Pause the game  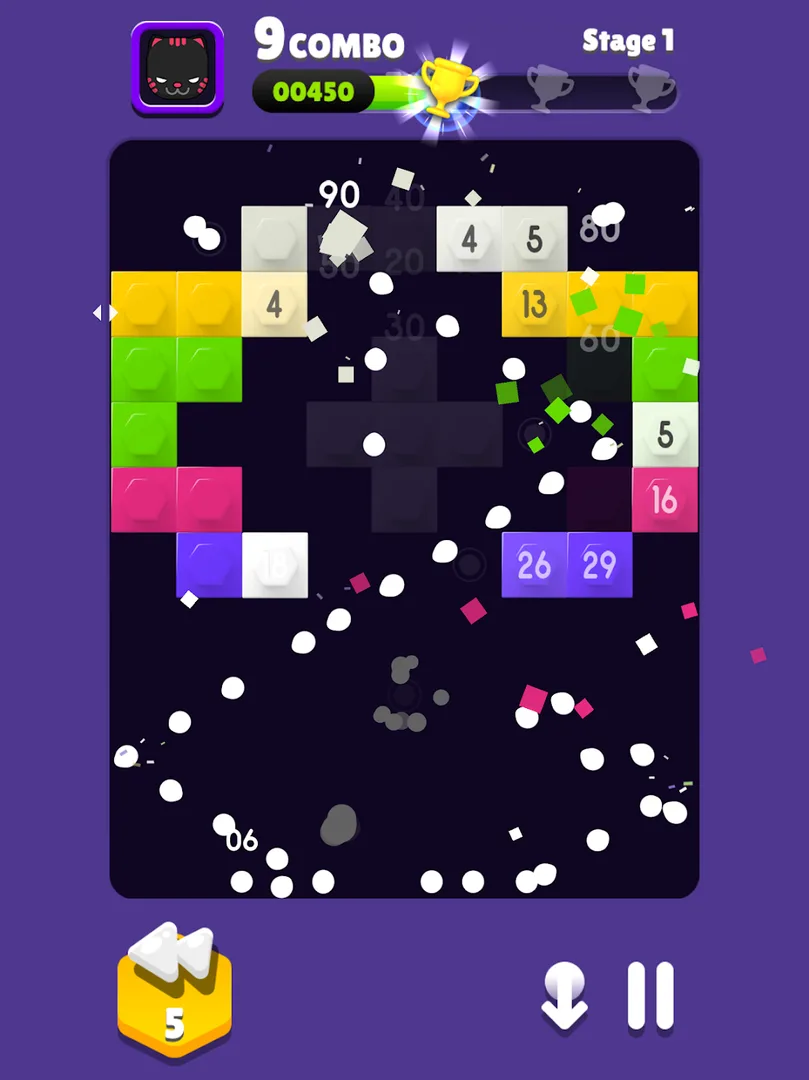pos(650,997)
